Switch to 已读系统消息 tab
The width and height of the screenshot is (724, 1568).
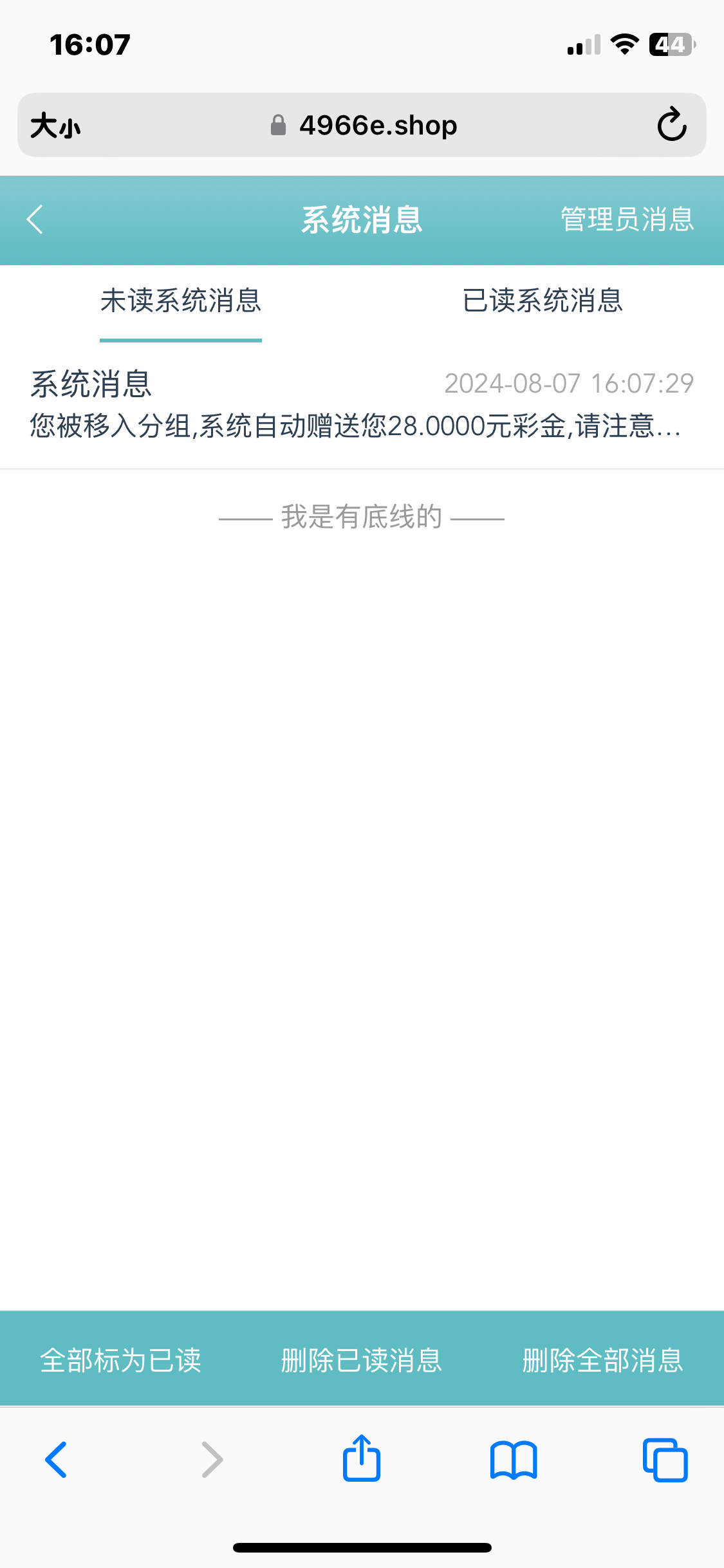[x=543, y=301]
